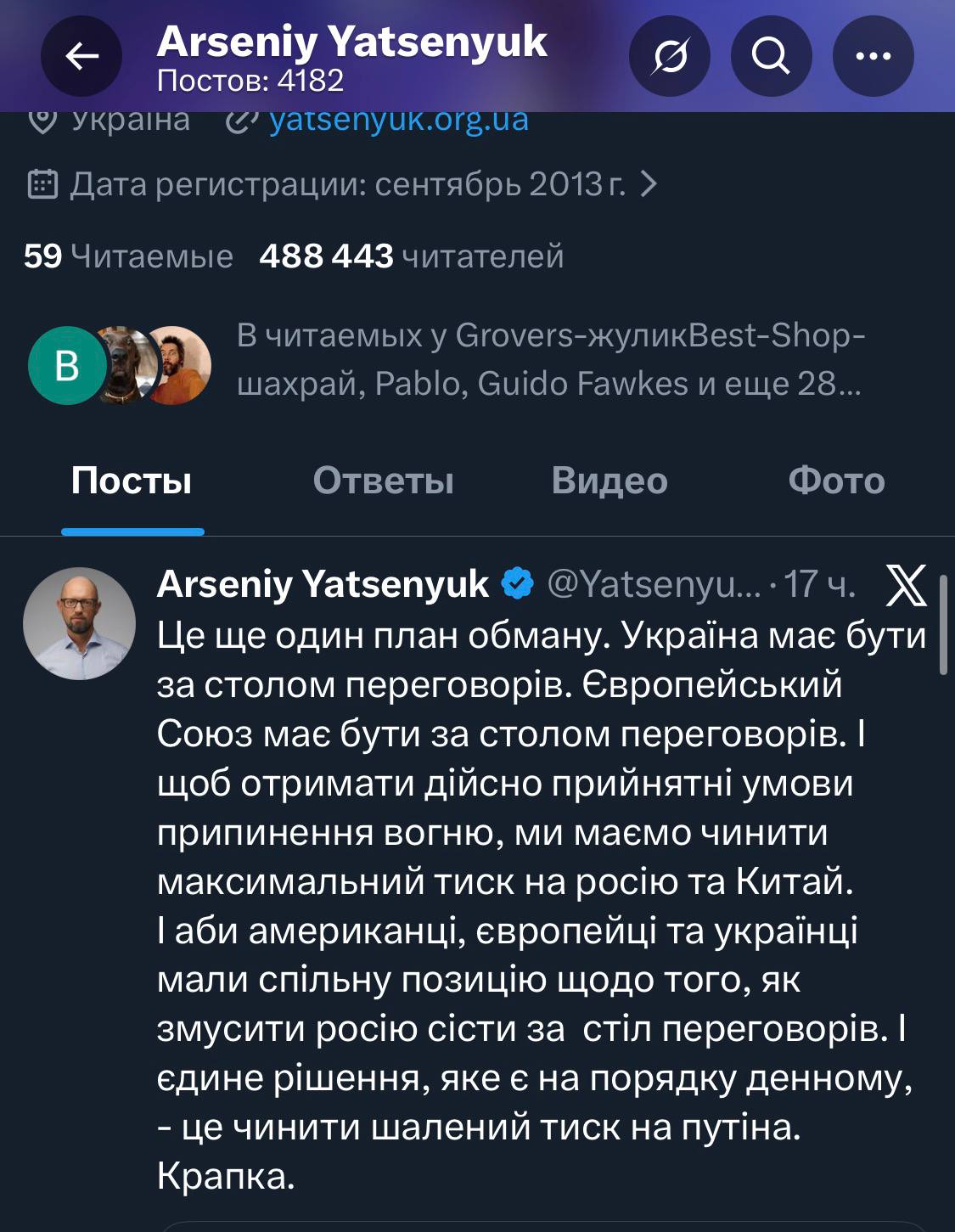The image size is (955, 1232).
Task: Search this profile's posts
Action: [771, 57]
